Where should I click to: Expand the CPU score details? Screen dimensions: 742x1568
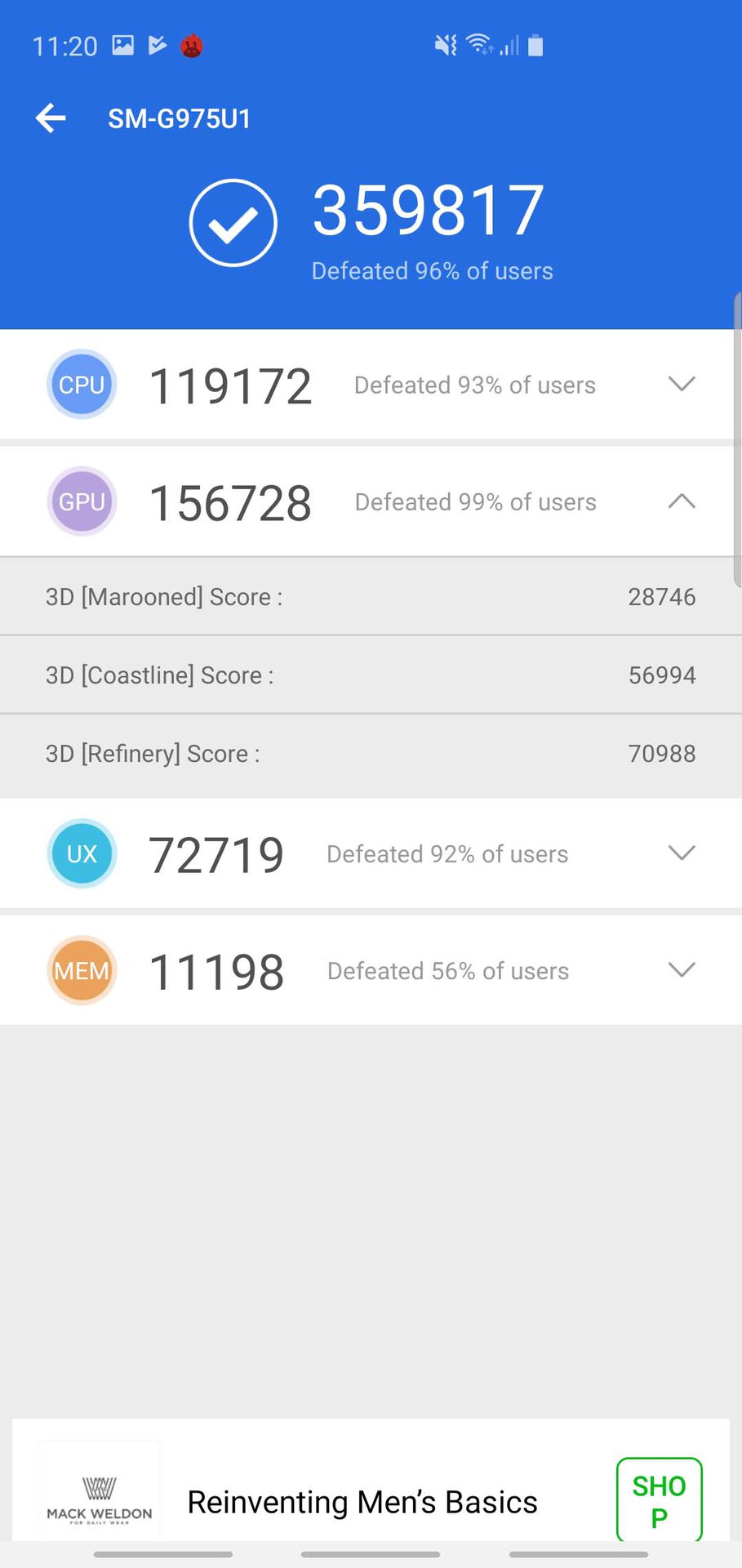[681, 384]
